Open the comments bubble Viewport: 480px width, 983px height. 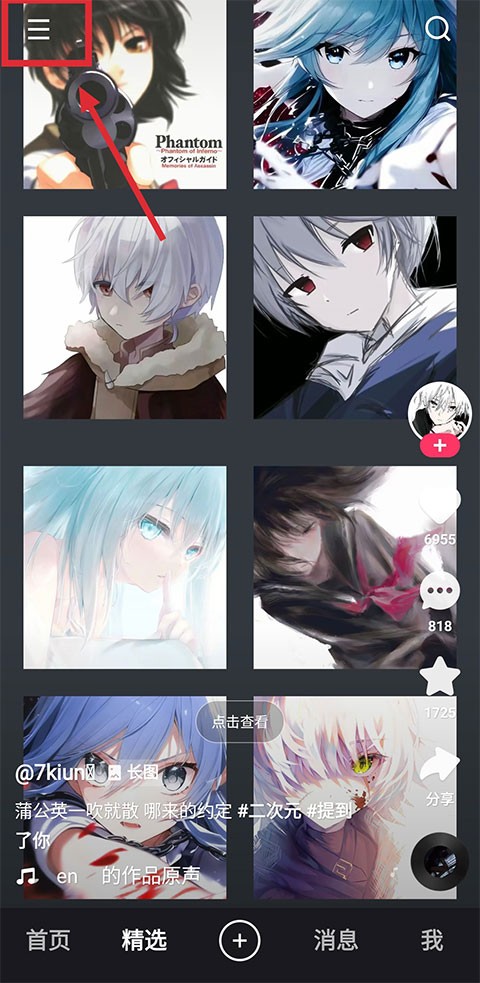440,592
